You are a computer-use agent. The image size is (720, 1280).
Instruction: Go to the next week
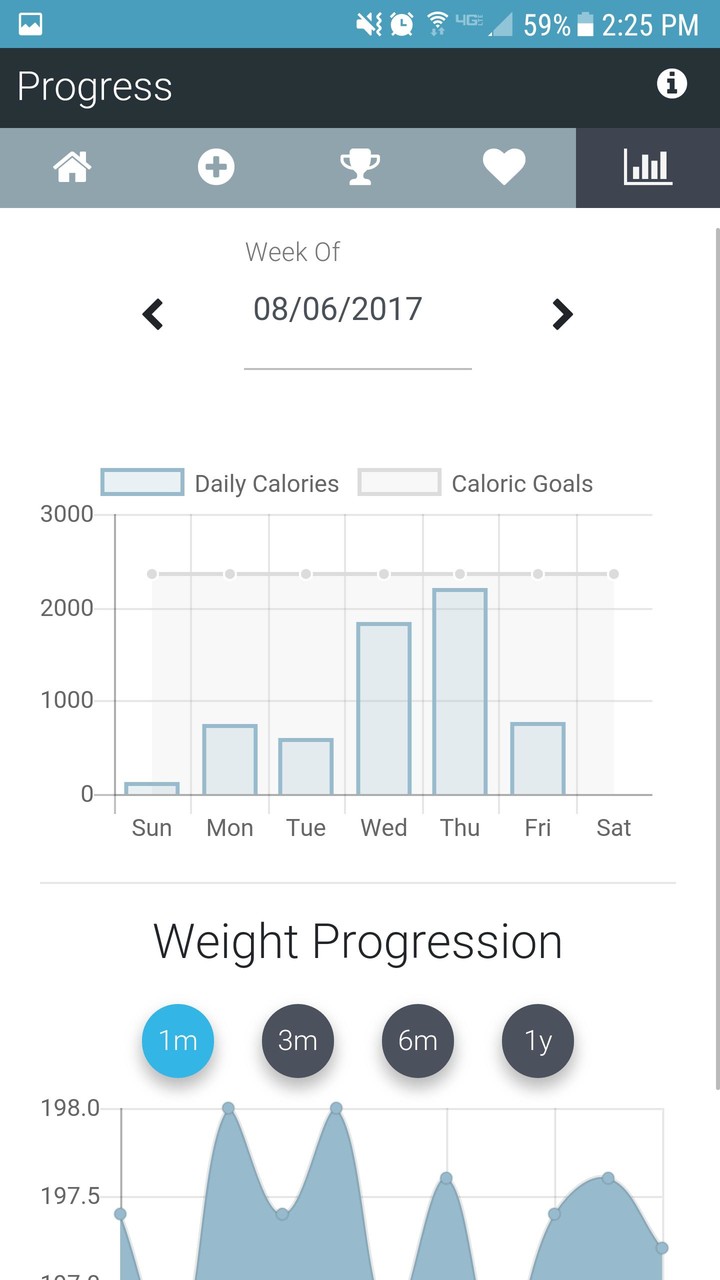coord(563,315)
